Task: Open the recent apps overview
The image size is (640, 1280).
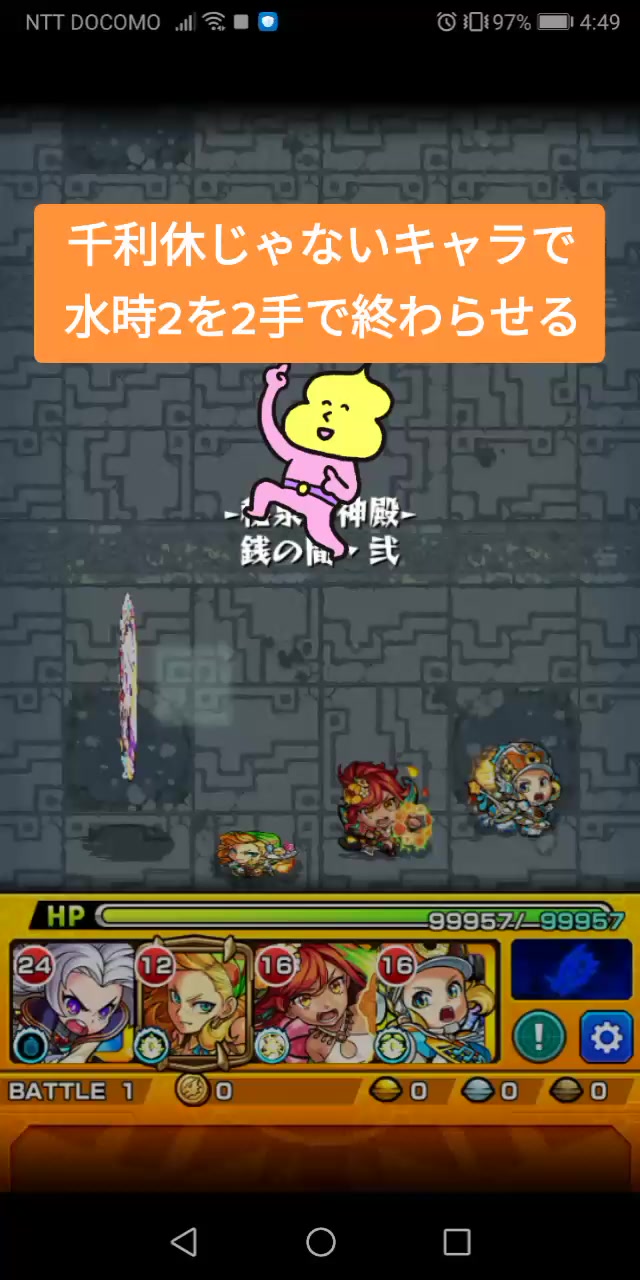Action: [x=456, y=1242]
